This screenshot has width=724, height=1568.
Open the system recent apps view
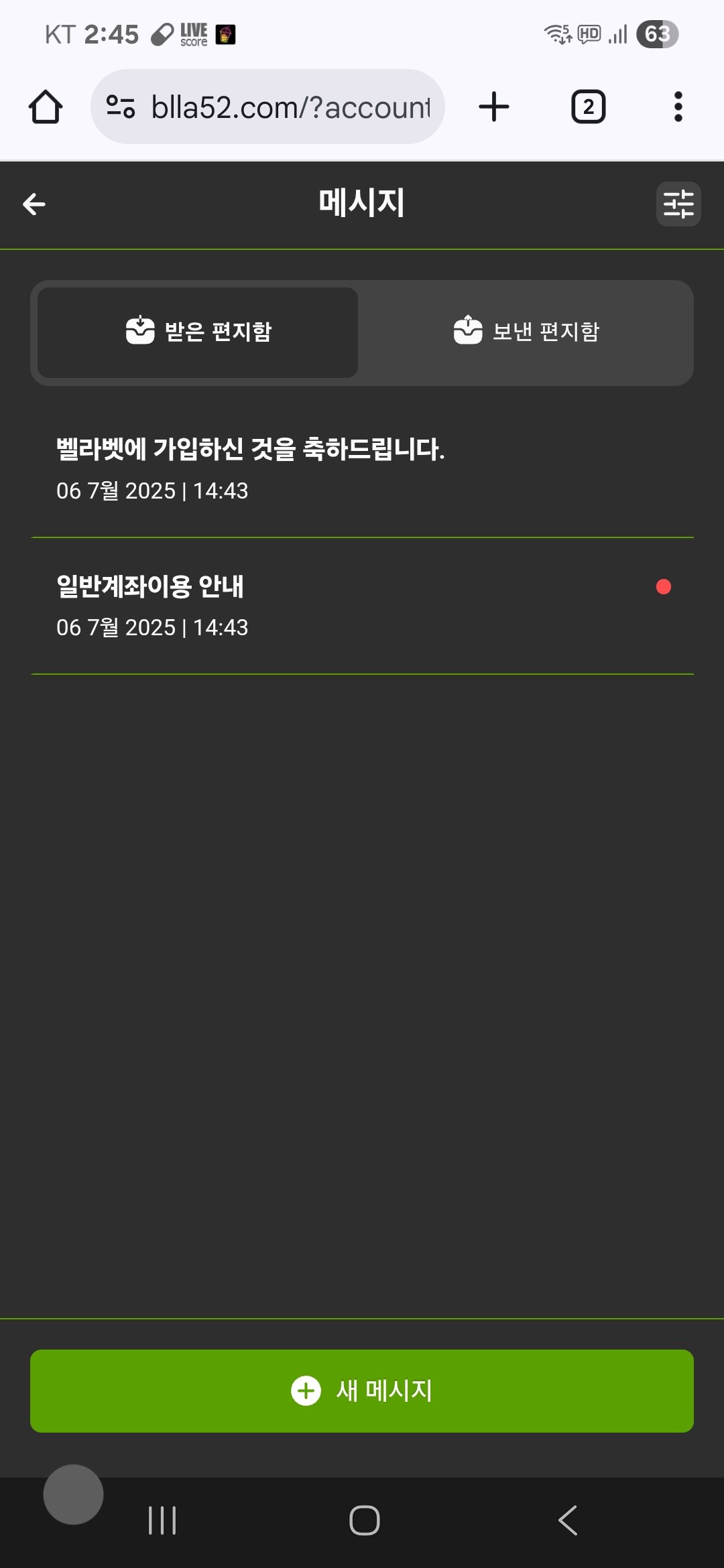click(162, 1520)
